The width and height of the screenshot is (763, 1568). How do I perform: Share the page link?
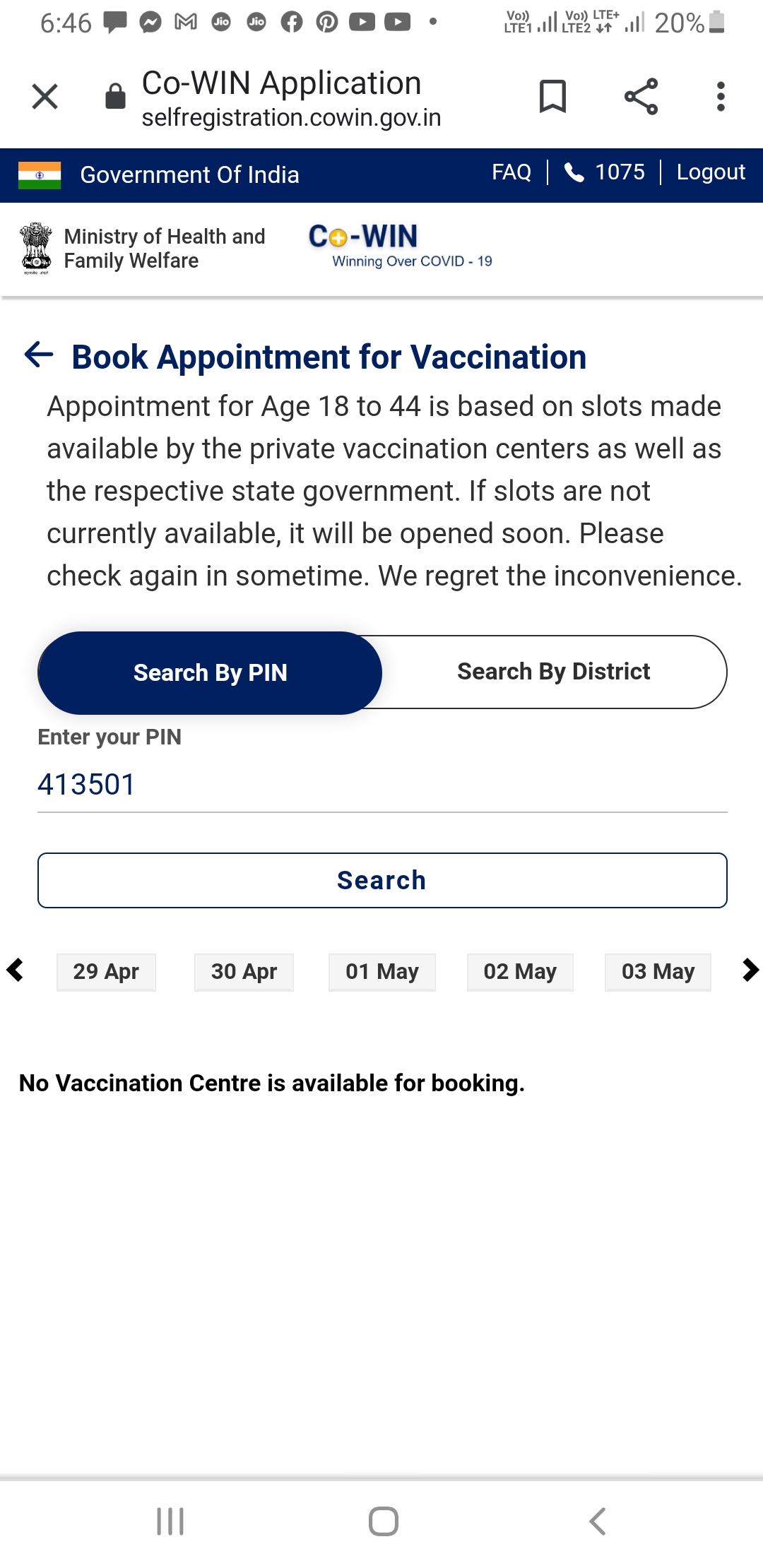tap(641, 97)
